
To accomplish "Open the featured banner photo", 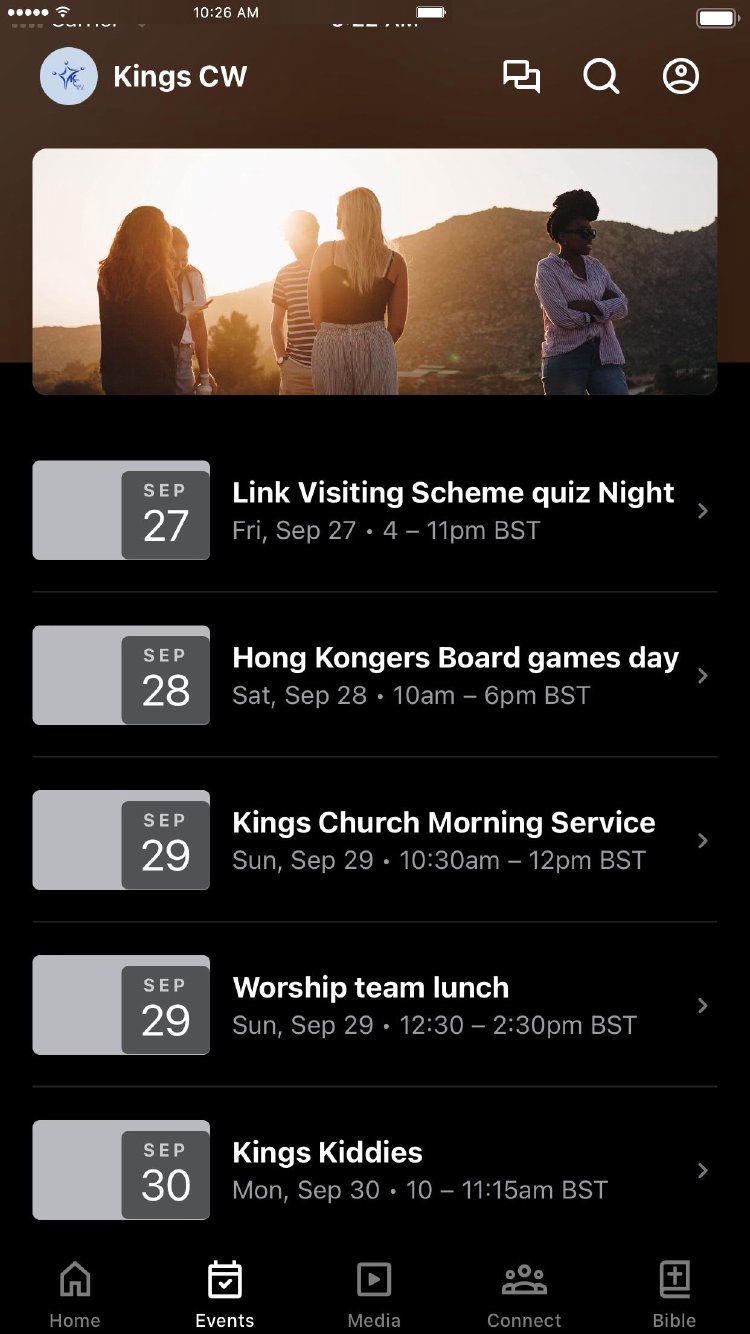I will pos(375,272).
